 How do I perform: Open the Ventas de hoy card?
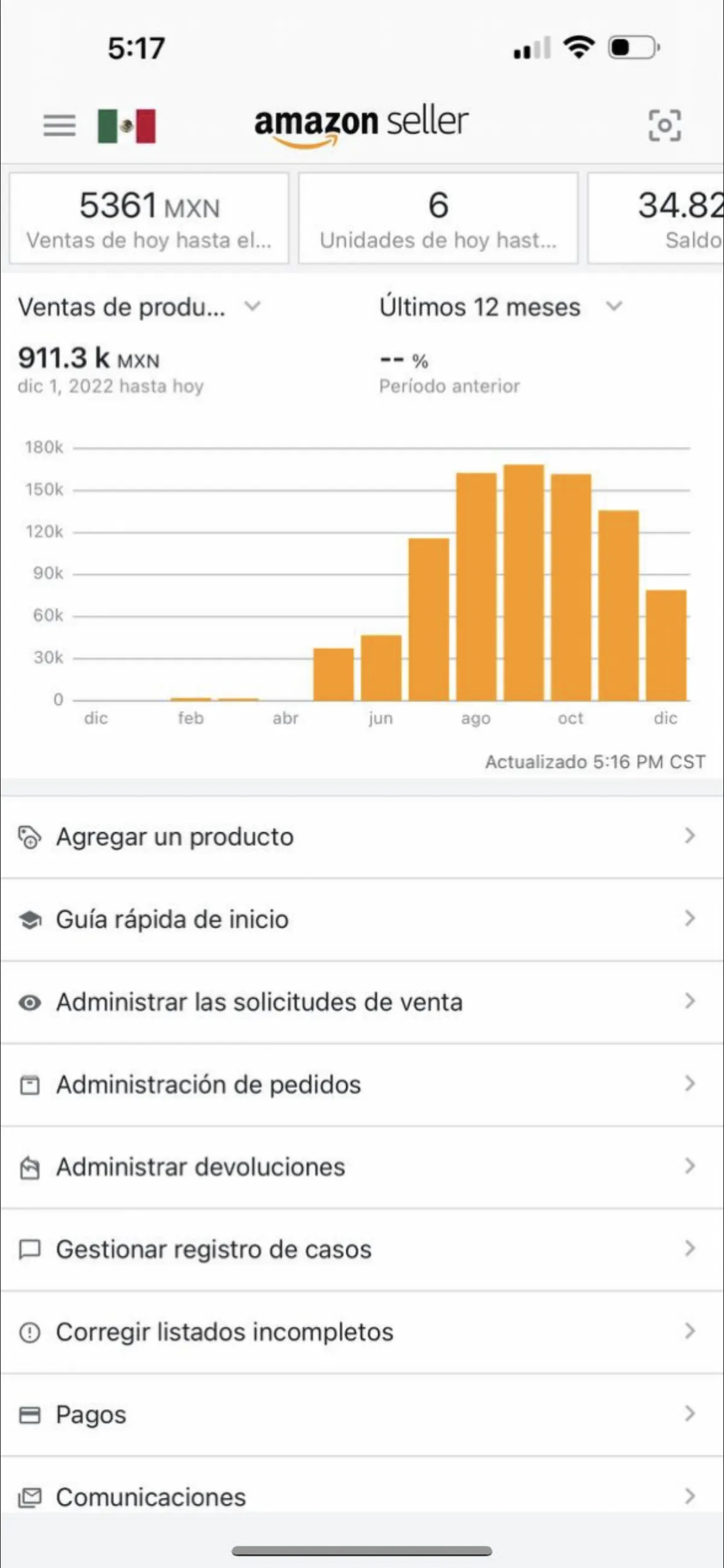coord(148,218)
